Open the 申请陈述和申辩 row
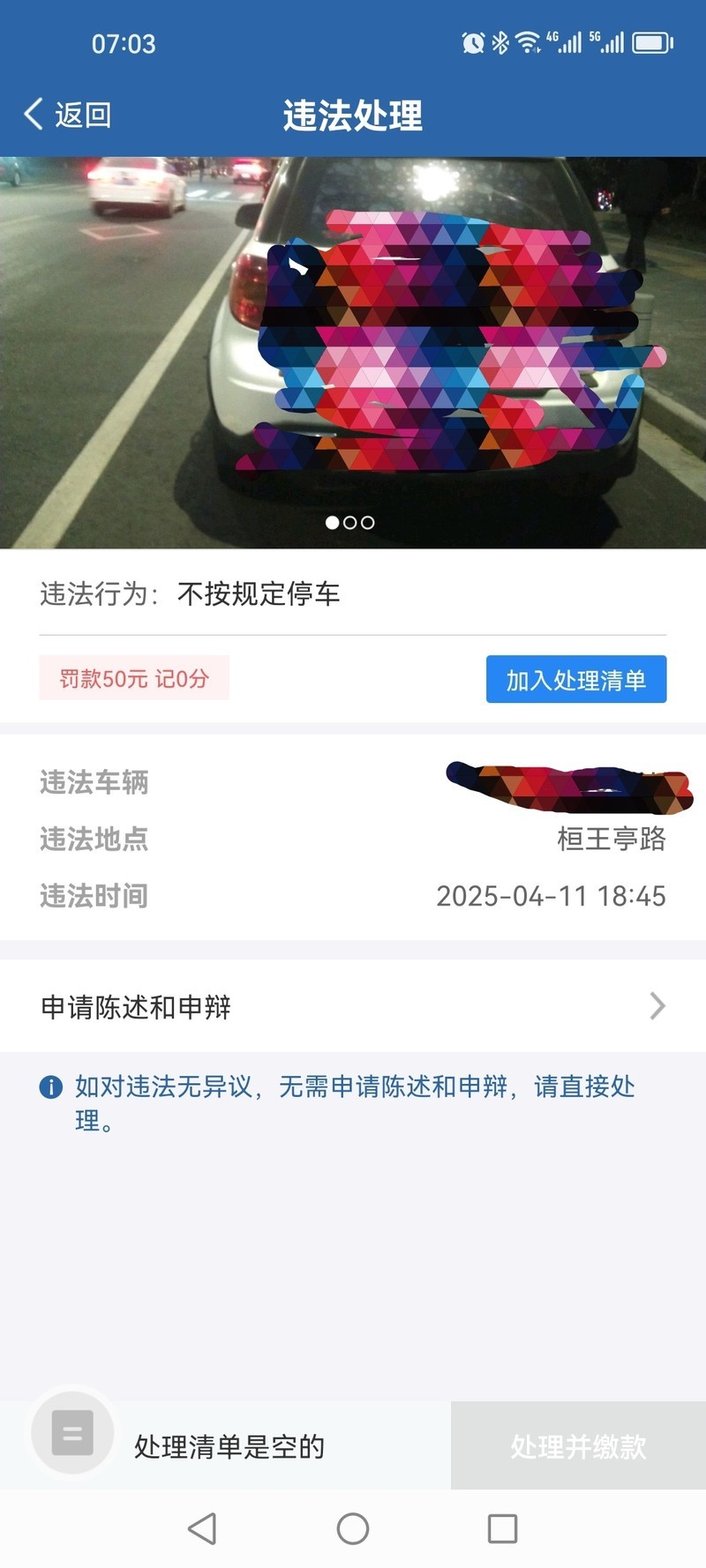The height and width of the screenshot is (1568, 706). coord(353,1006)
